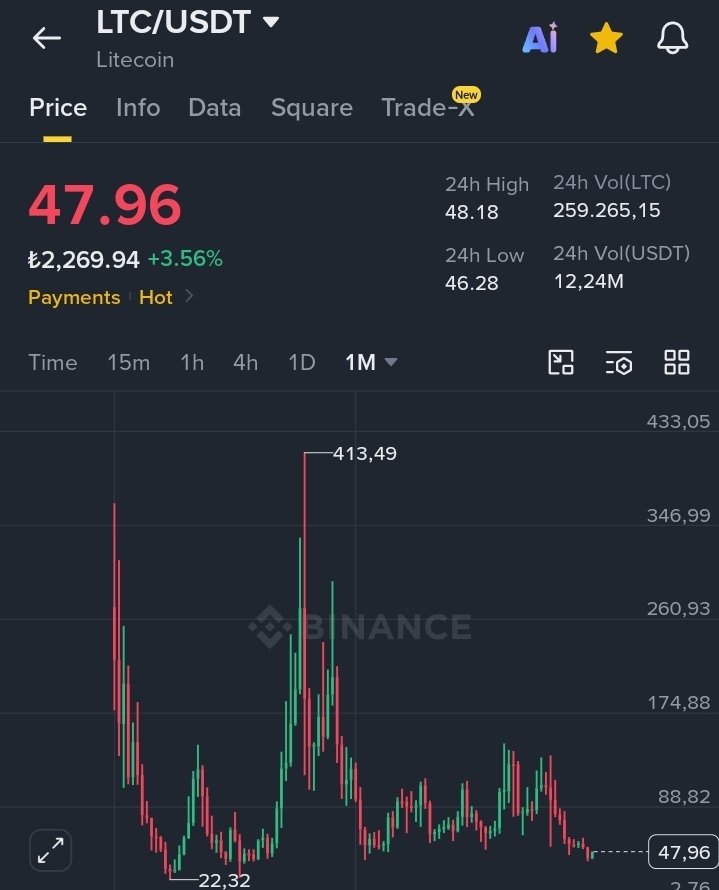Open picture-in-picture chart mode icon
Image resolution: width=719 pixels, height=890 pixels.
point(561,362)
